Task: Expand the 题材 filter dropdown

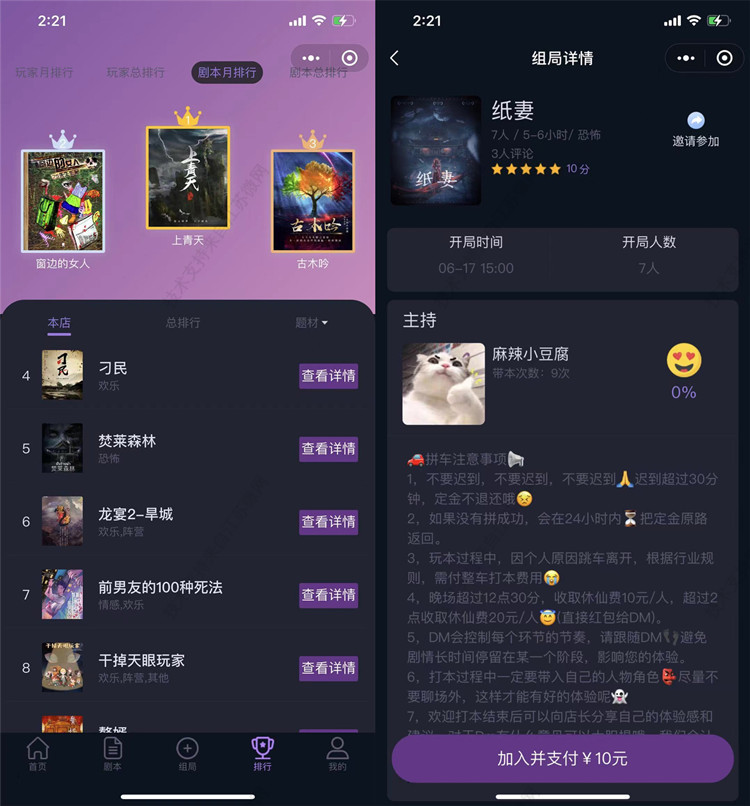Action: (311, 323)
